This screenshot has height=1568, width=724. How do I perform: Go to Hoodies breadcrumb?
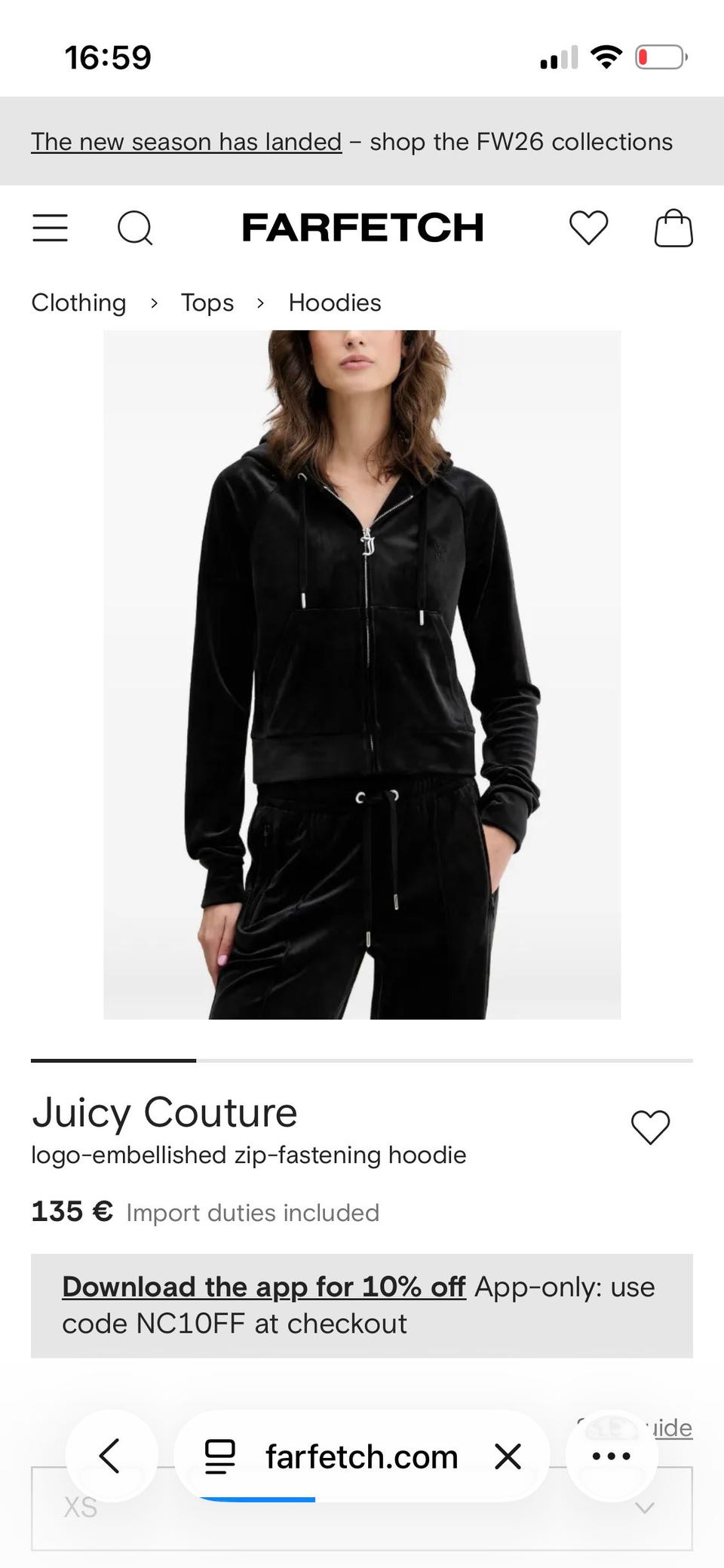[x=335, y=302]
